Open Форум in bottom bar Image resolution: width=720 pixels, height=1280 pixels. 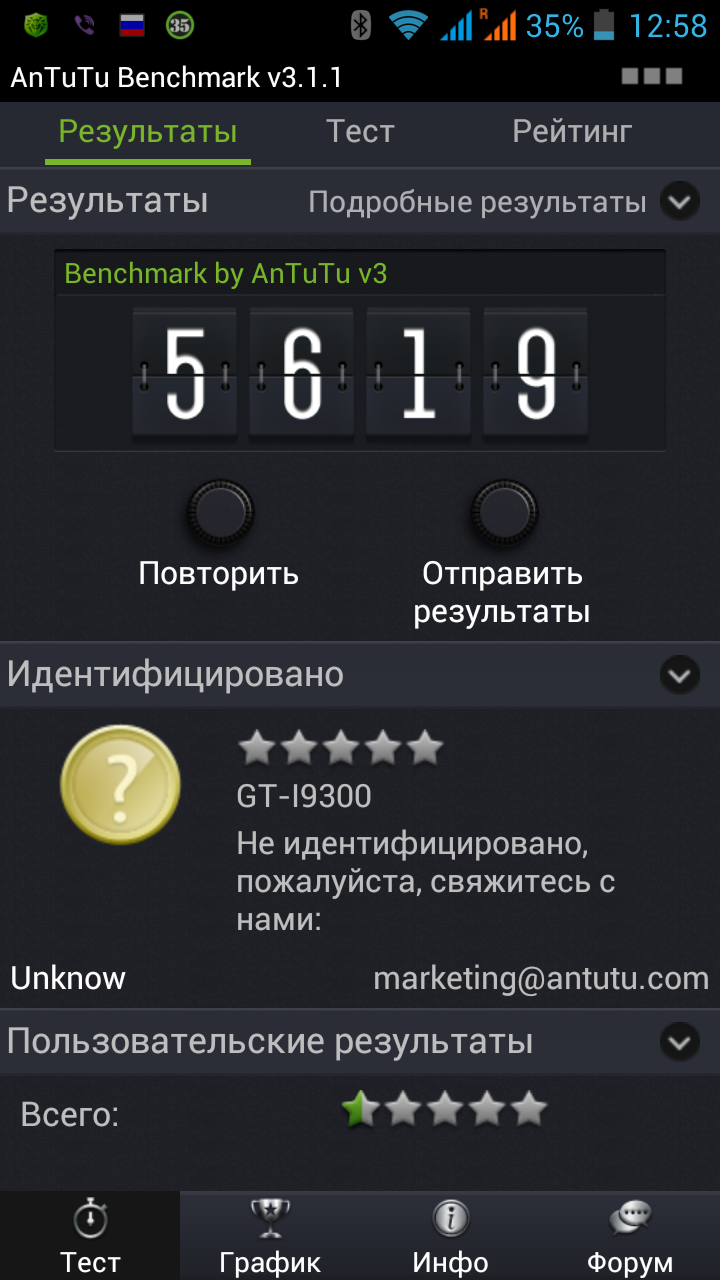pos(630,1236)
